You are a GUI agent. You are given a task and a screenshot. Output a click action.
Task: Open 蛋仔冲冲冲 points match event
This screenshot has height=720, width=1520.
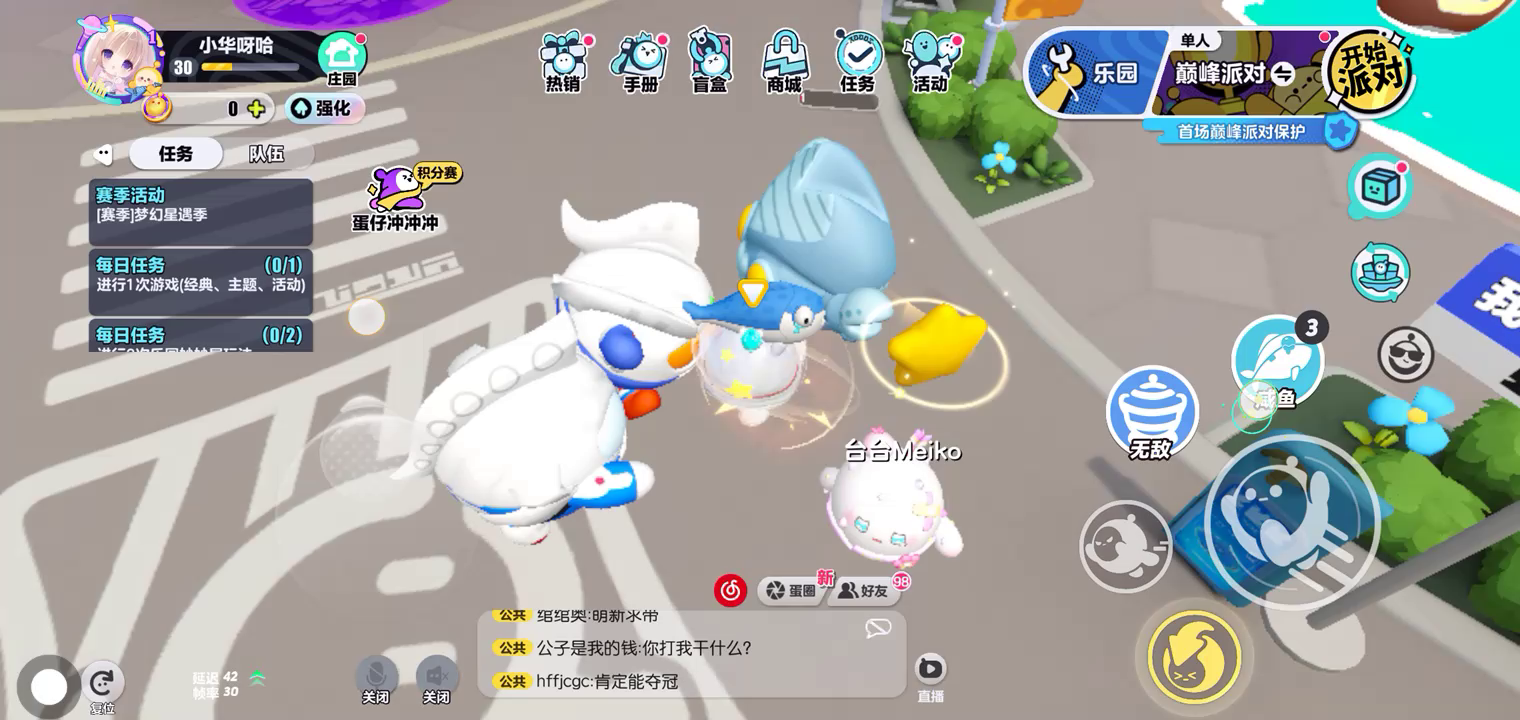click(x=397, y=199)
